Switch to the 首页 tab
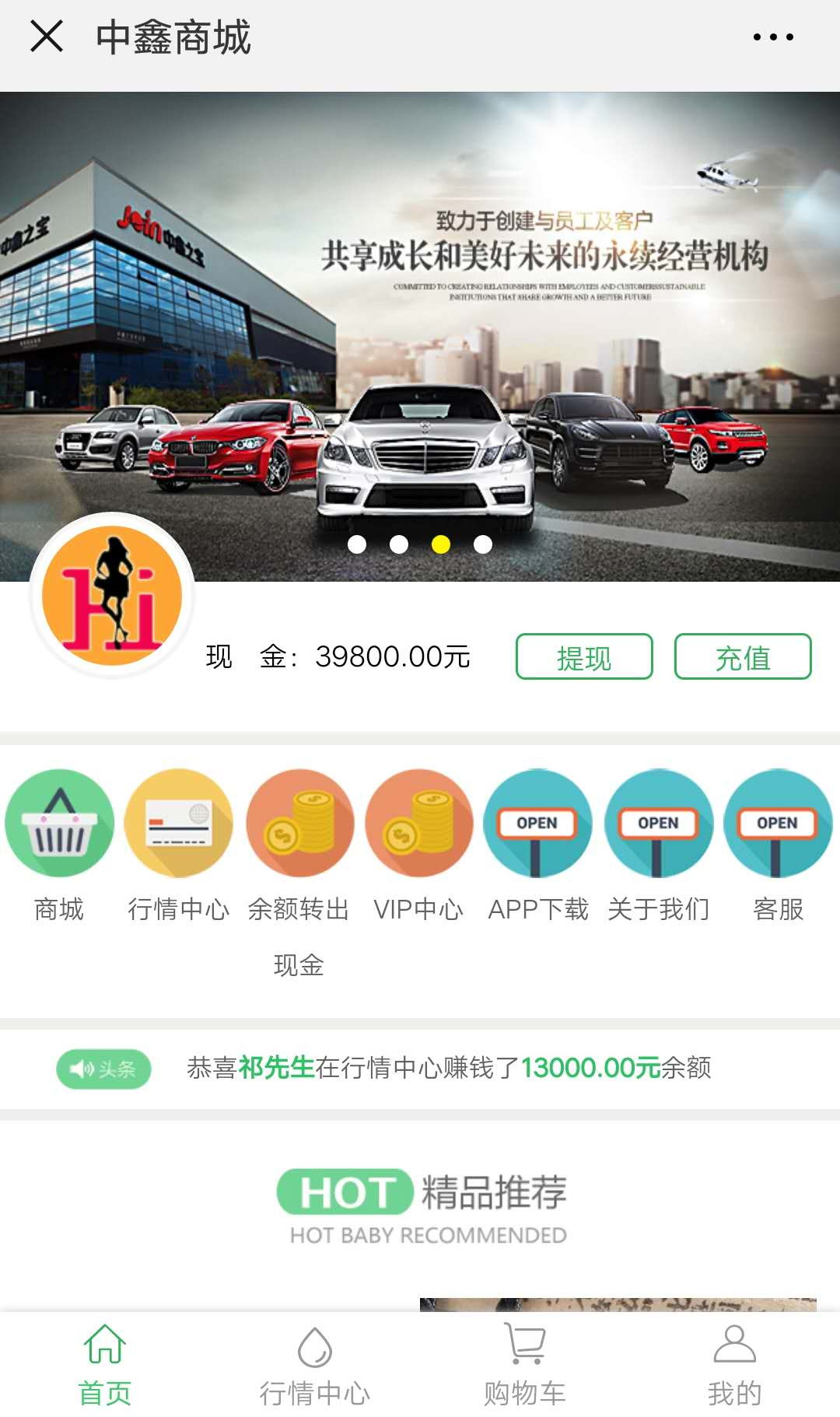Screen dimensions: 840x1417 105,1366
